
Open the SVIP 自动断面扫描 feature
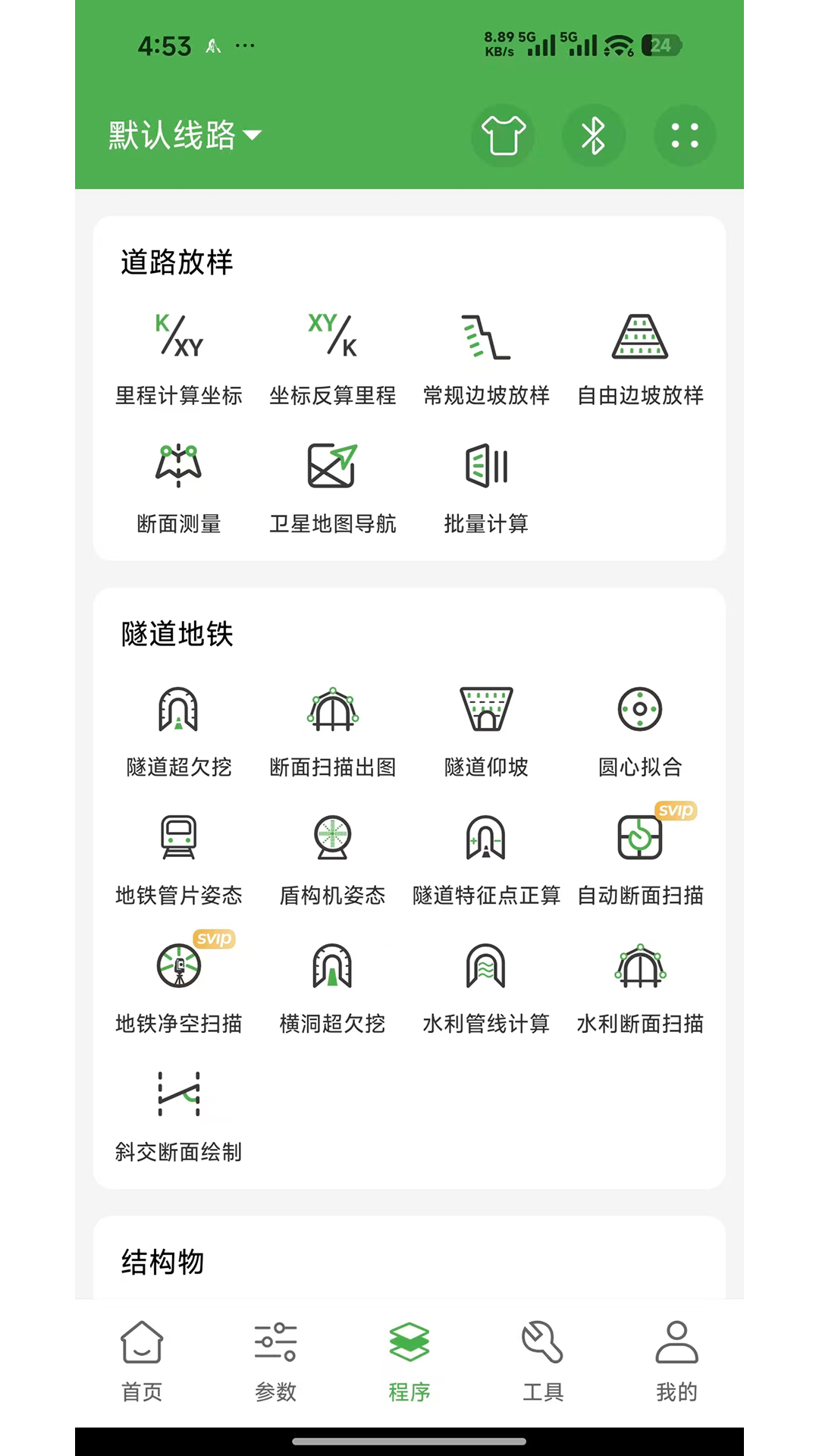click(639, 857)
